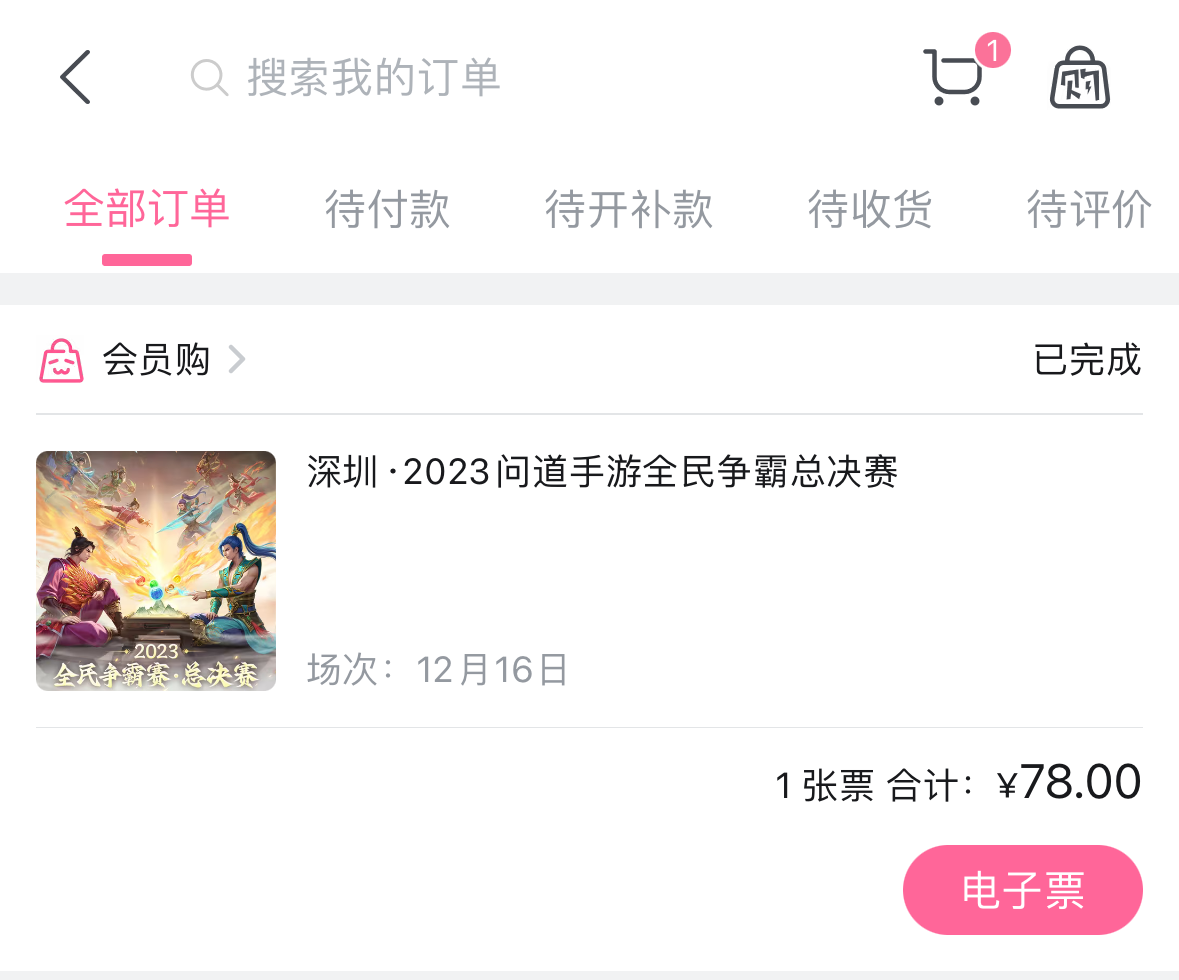View the 电子票 e-ticket

1022,889
